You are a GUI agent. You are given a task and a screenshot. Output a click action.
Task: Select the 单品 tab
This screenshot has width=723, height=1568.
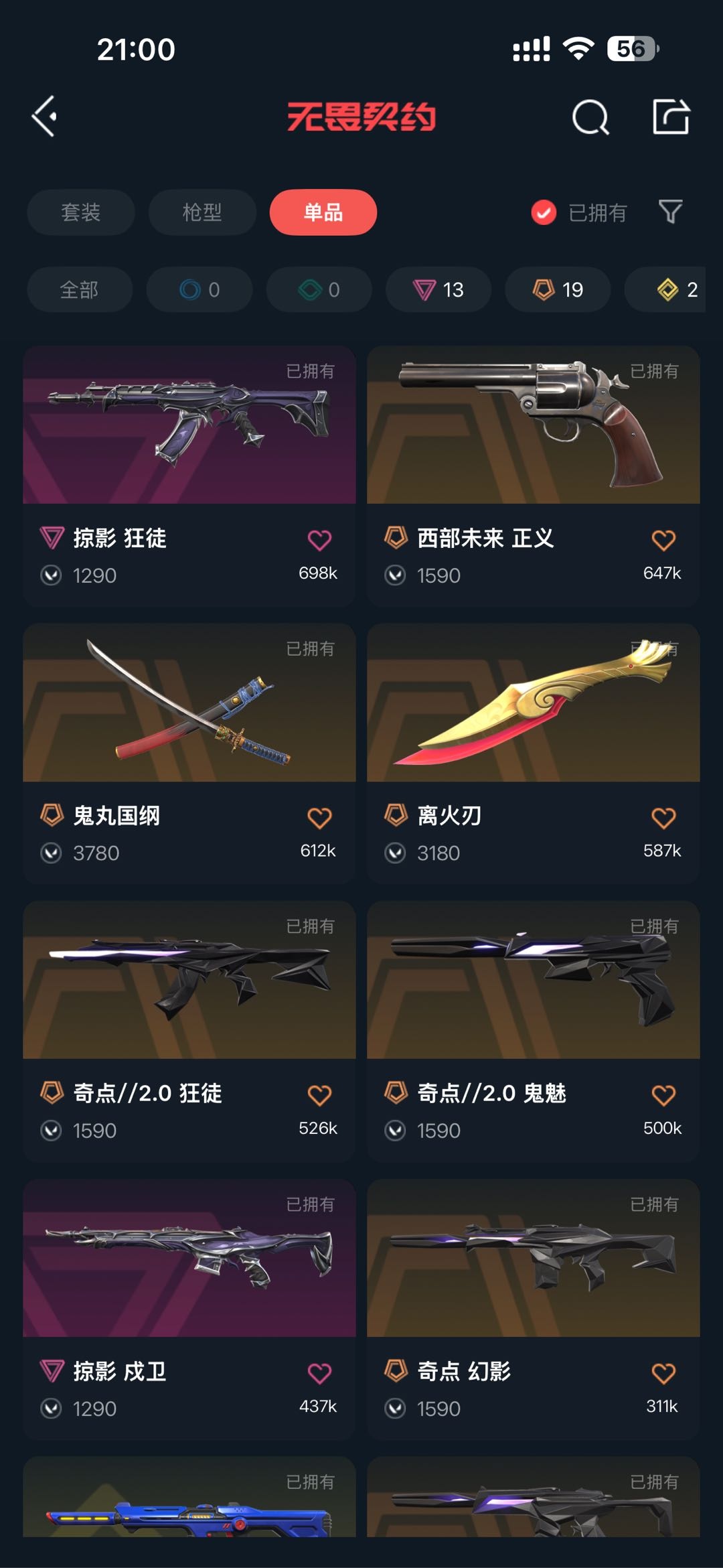[x=323, y=212]
